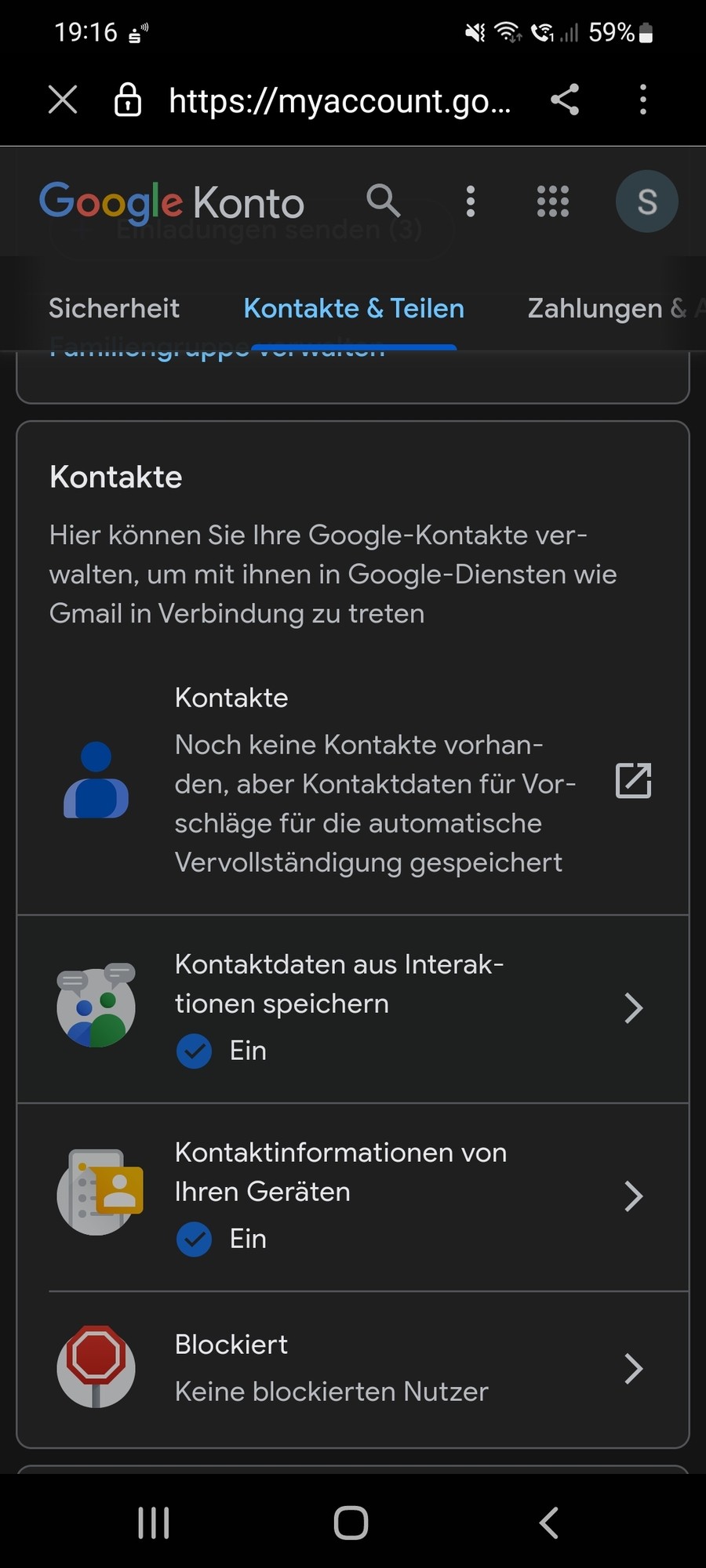Open the Google apps grid
The image size is (706, 1568).
pos(553,201)
